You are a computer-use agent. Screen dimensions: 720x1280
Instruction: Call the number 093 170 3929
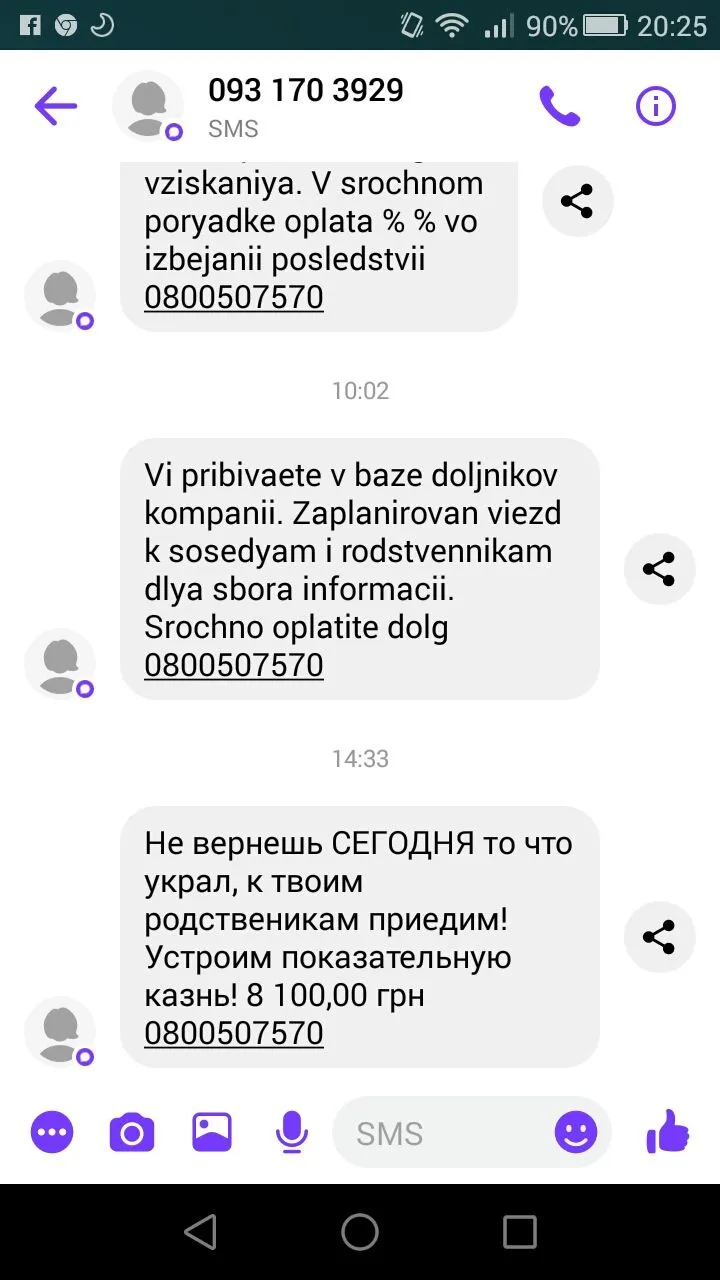[559, 106]
